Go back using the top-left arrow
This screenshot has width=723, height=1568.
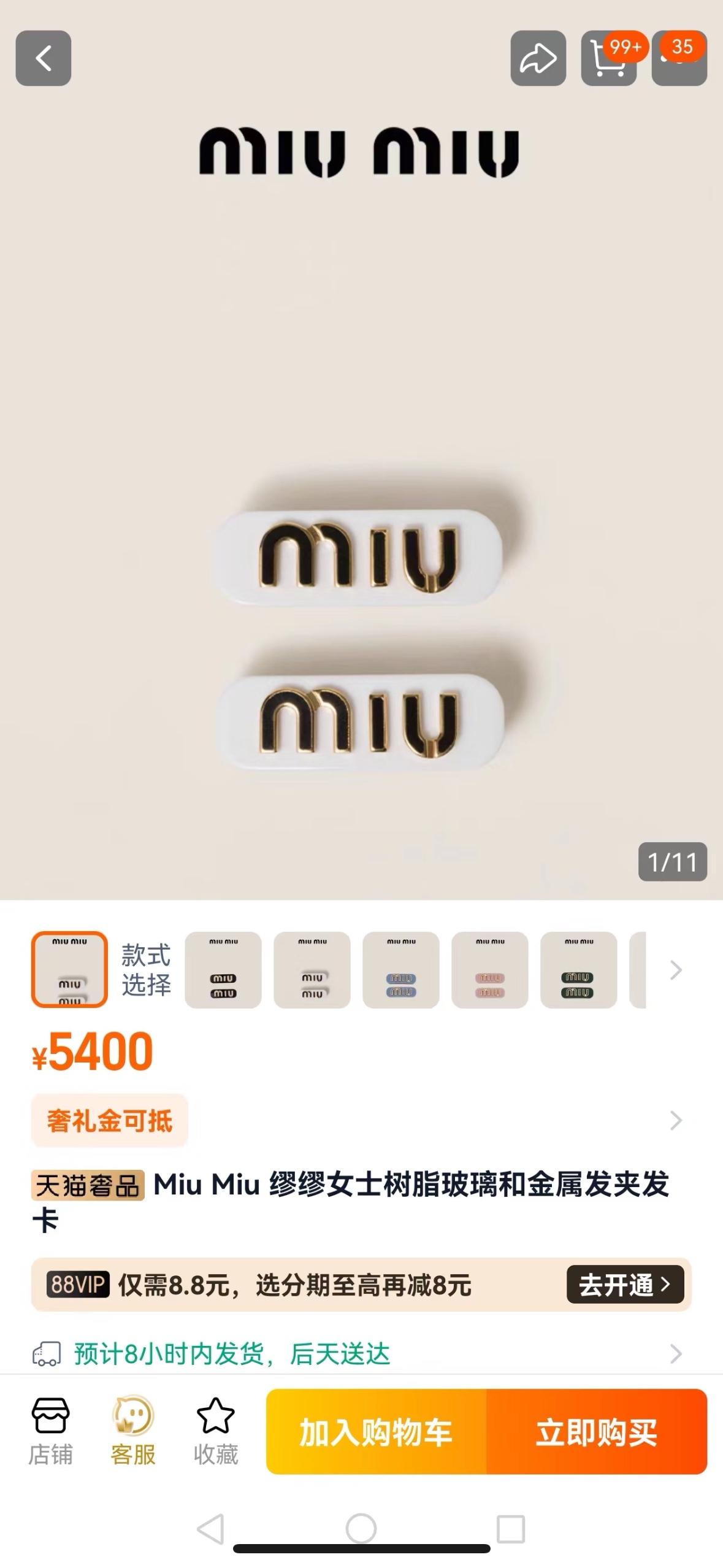click(43, 58)
